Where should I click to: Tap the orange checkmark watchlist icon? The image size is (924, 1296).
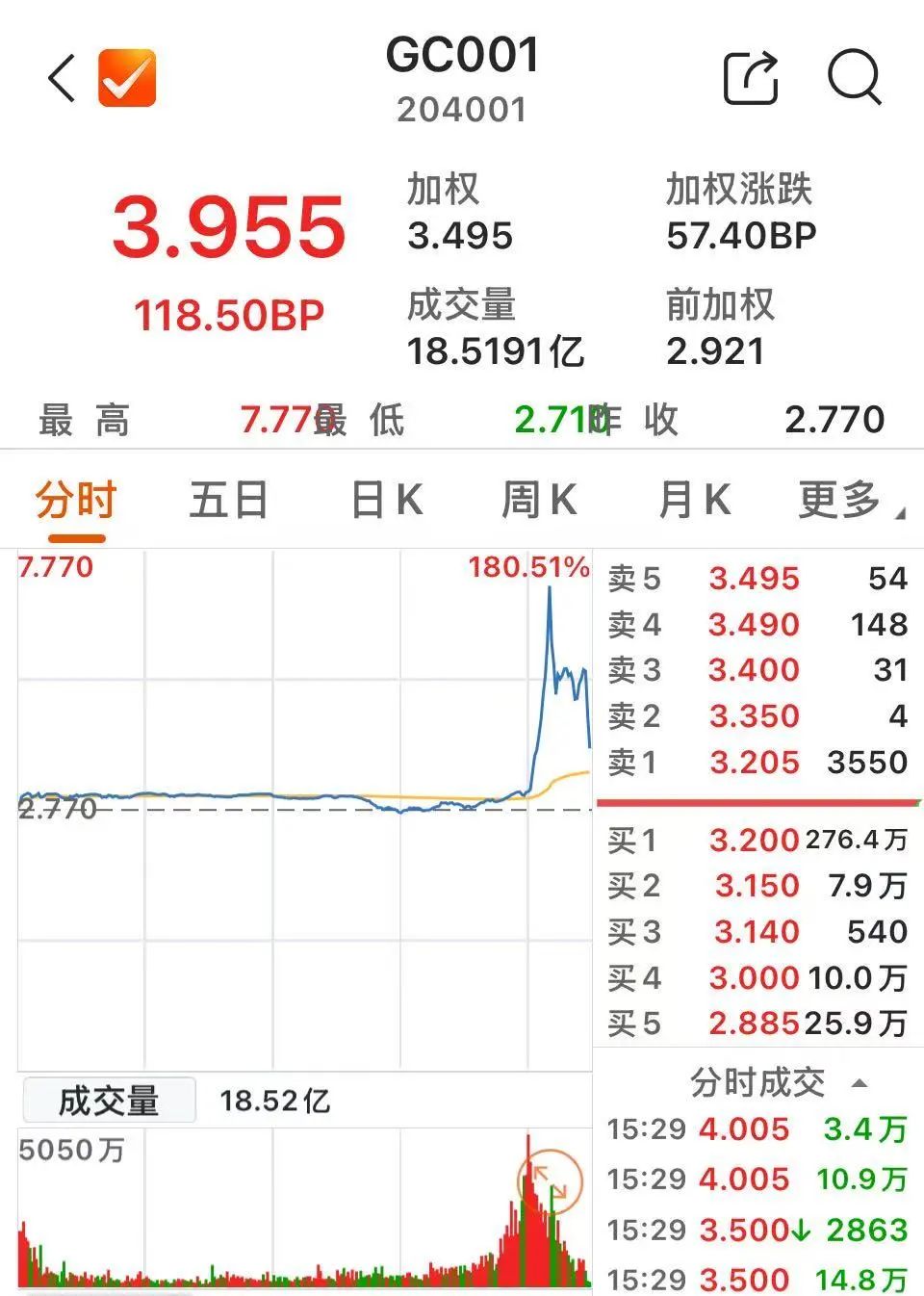click(x=127, y=78)
